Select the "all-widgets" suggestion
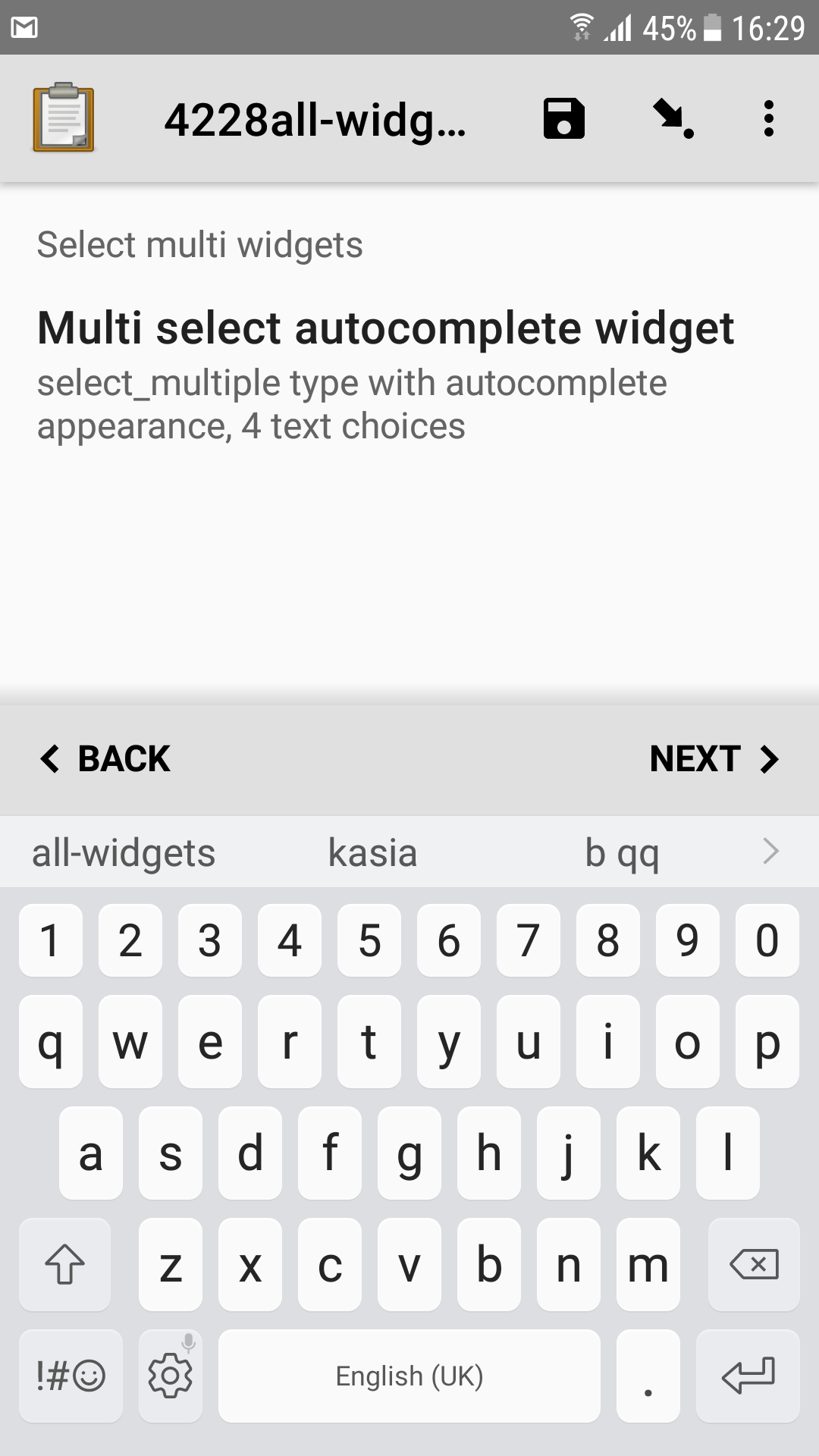Viewport: 819px width, 1456px height. (x=124, y=852)
